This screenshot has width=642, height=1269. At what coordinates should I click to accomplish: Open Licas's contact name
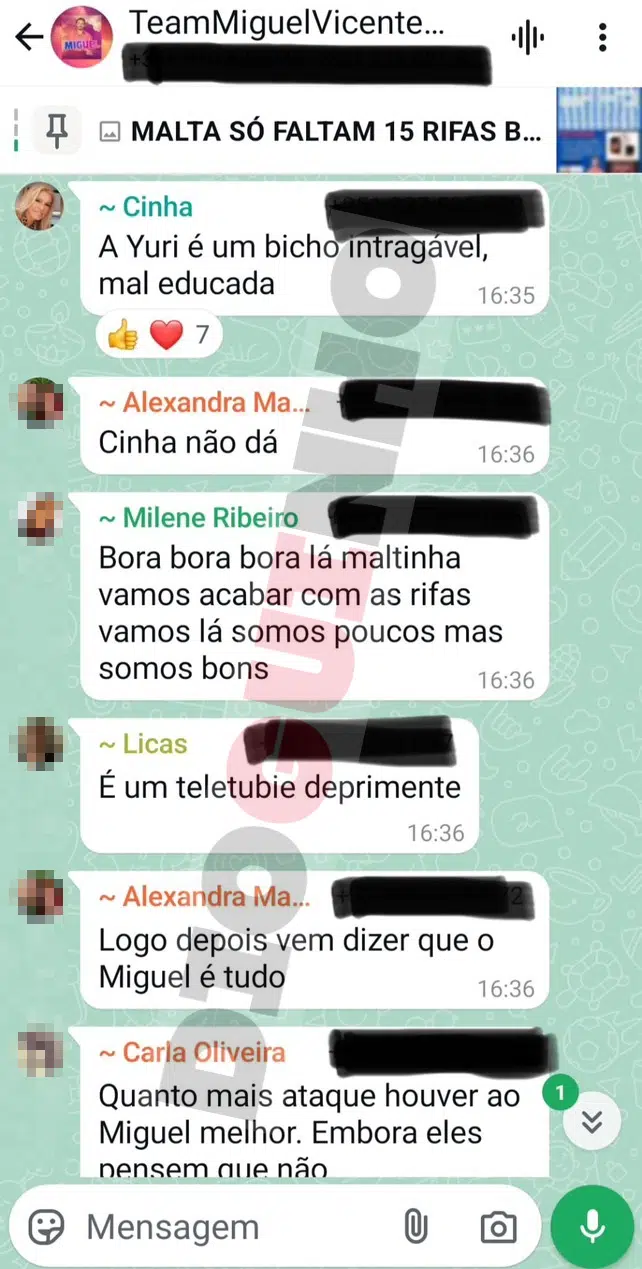point(155,744)
